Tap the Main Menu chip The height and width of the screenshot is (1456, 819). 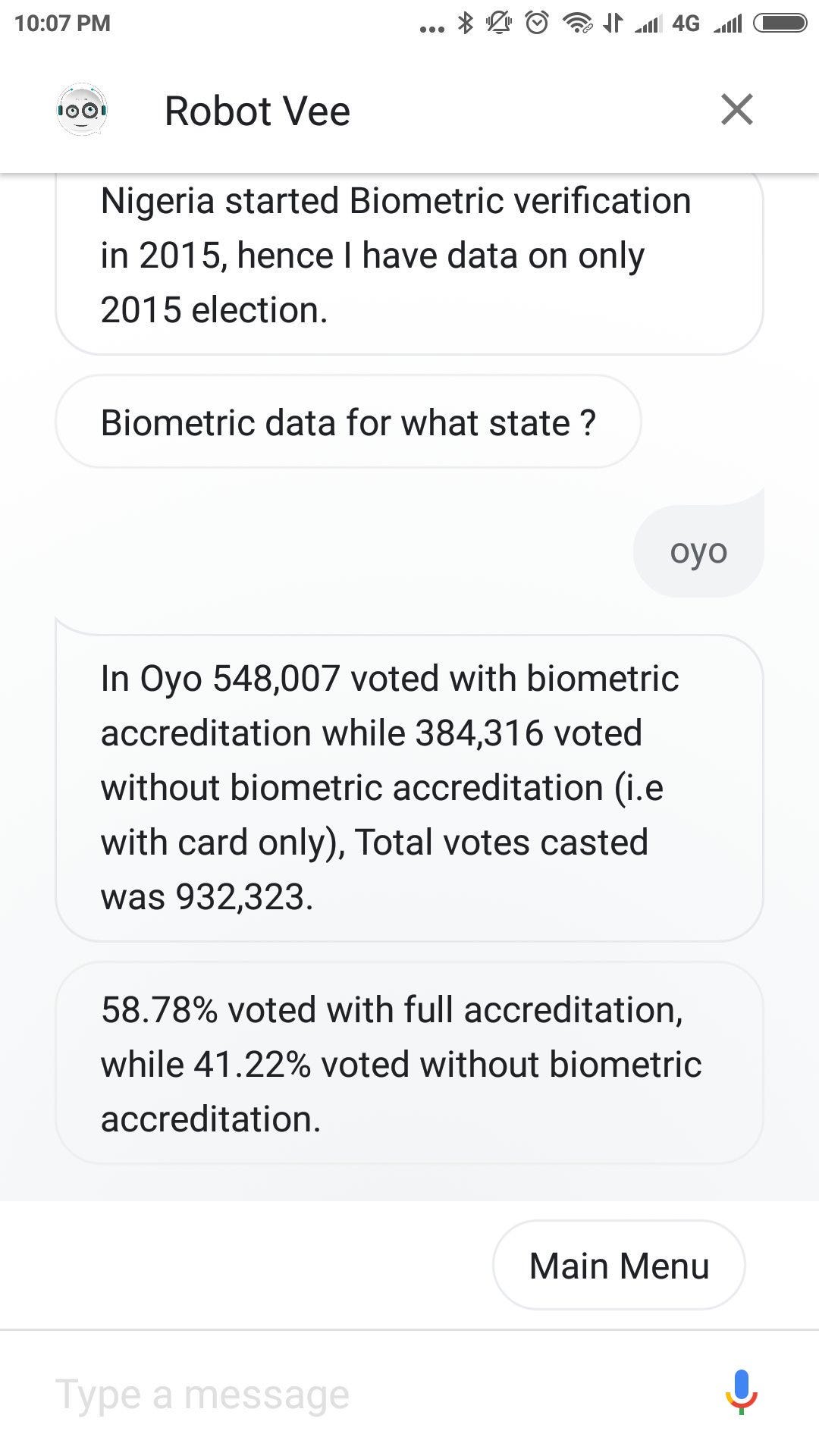[619, 1266]
